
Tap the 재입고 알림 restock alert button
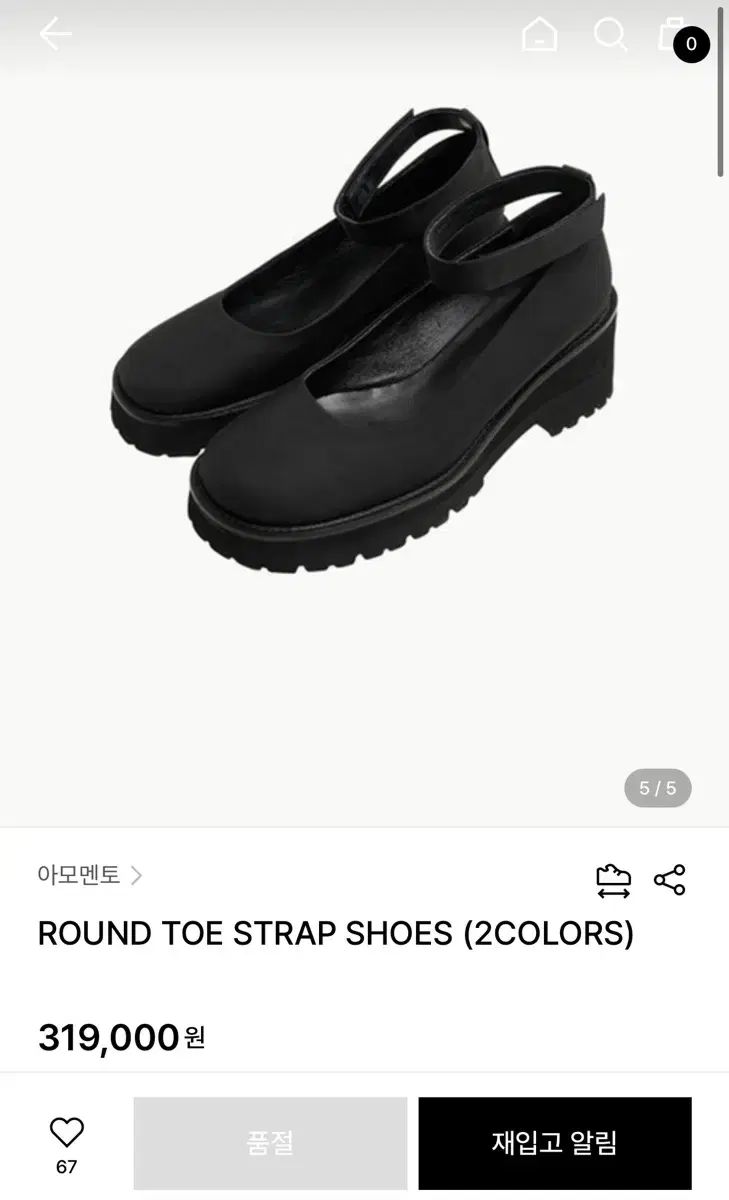coord(554,1143)
